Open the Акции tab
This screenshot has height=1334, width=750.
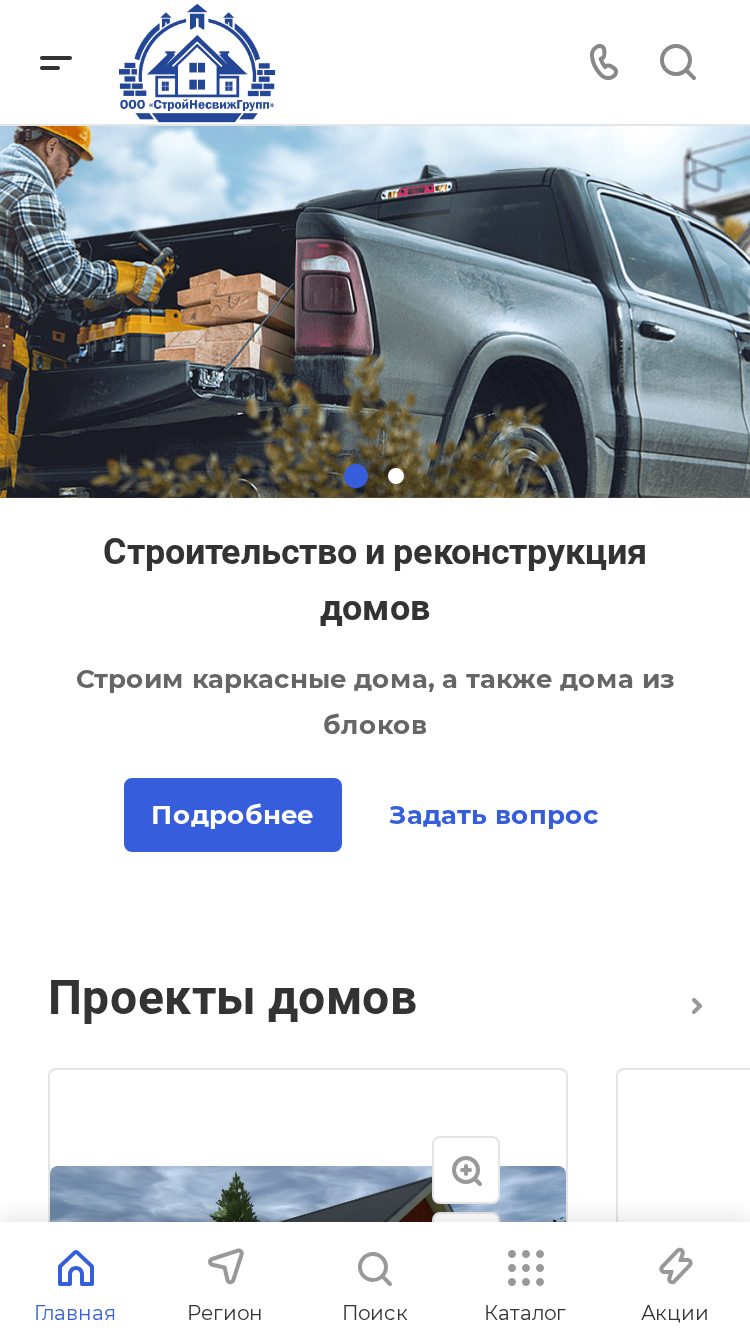(675, 1283)
